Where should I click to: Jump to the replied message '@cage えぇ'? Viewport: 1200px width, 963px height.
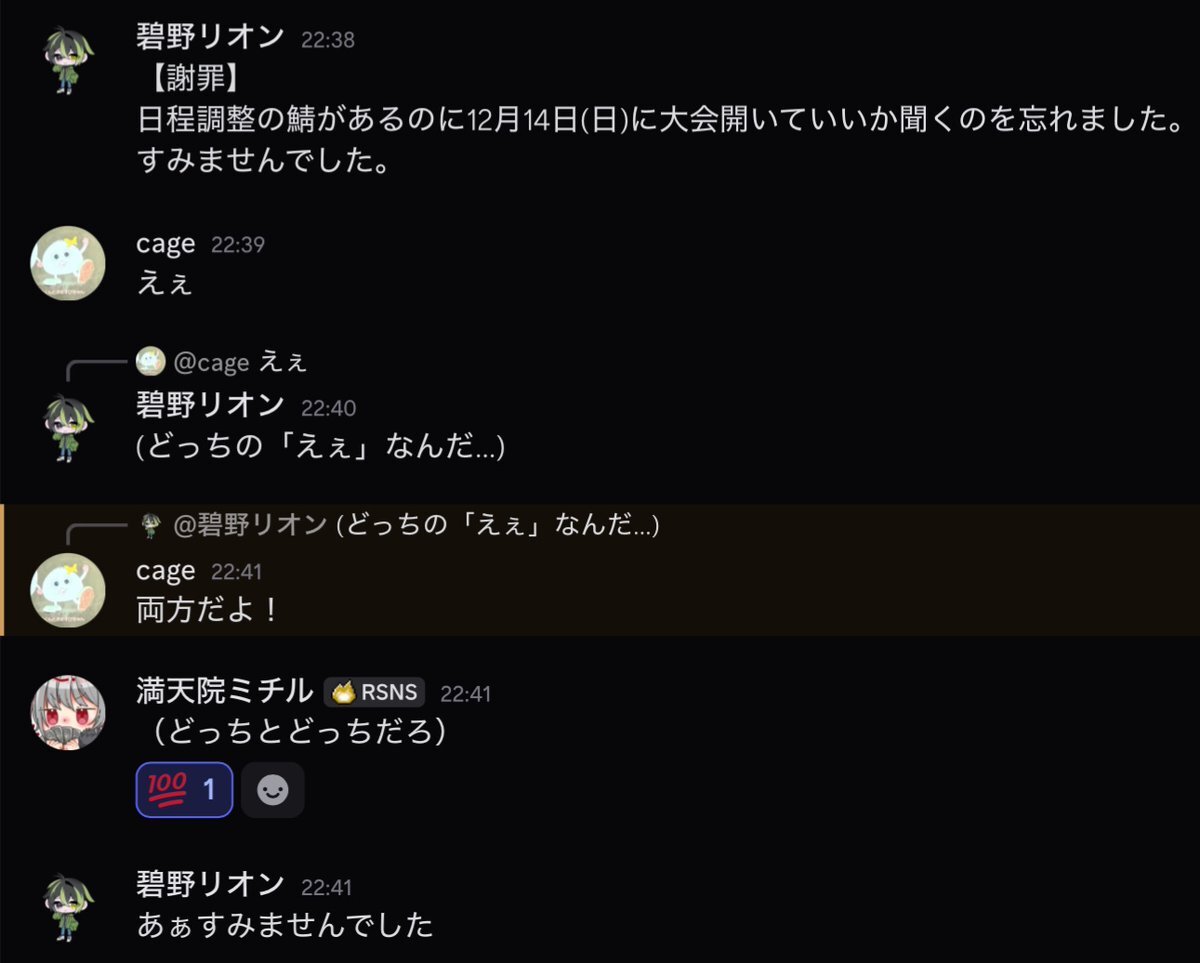point(222,362)
